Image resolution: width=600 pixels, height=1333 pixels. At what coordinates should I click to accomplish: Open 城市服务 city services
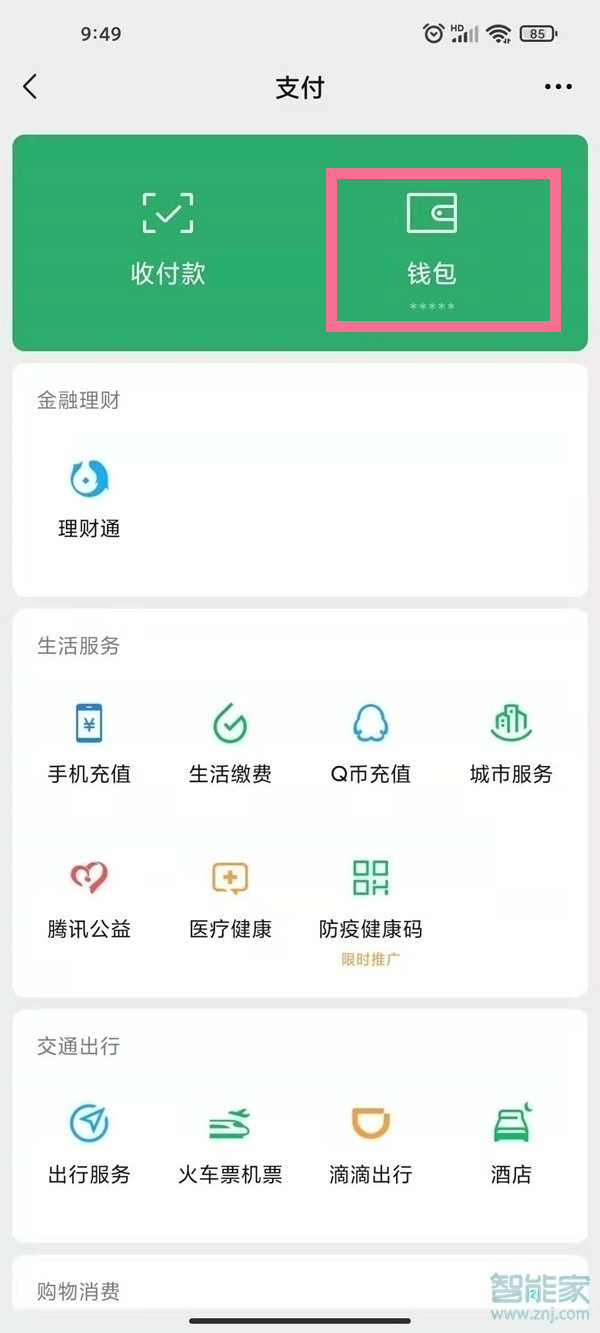(x=511, y=742)
